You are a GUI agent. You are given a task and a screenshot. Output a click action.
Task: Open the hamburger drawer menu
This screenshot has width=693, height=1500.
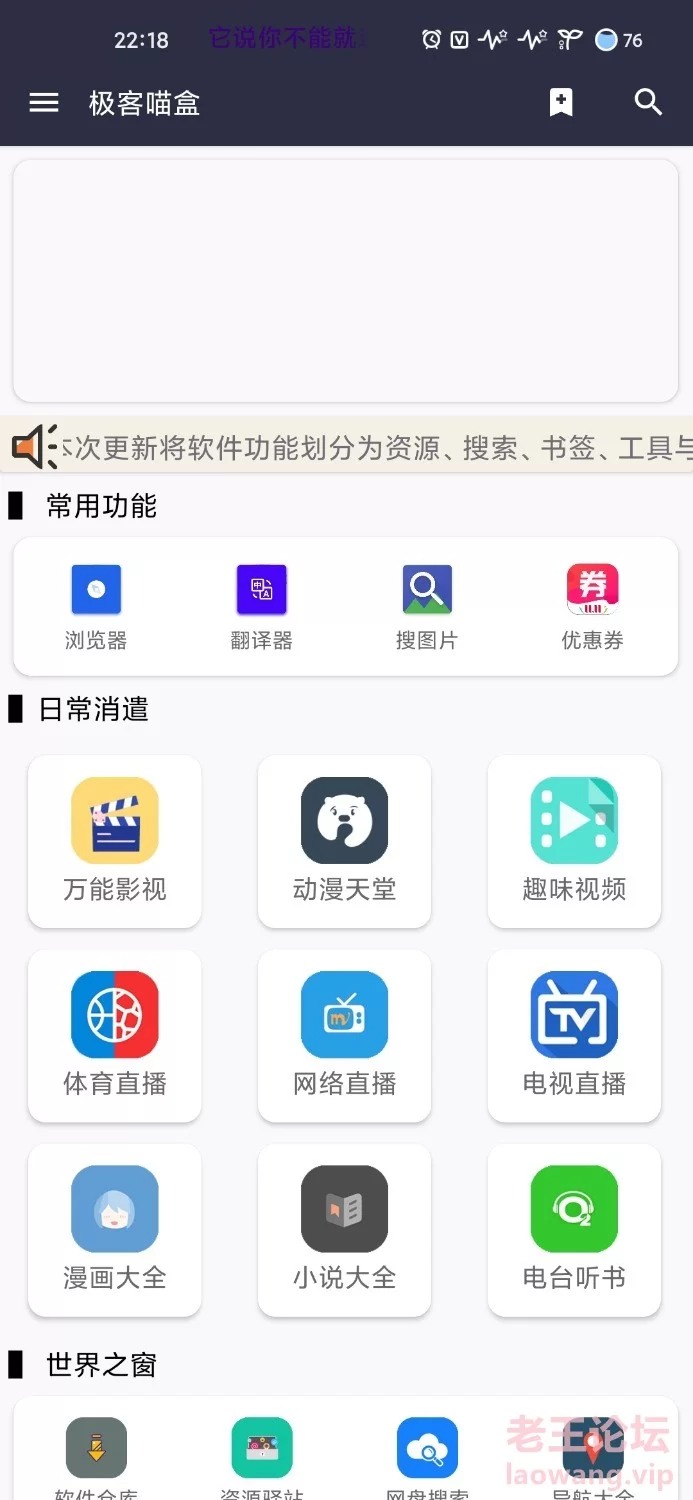(44, 103)
